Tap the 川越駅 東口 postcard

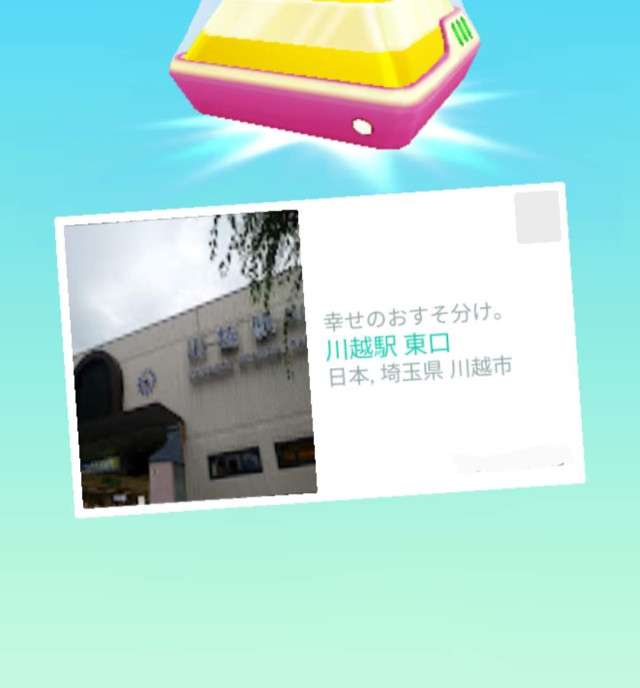320,350
